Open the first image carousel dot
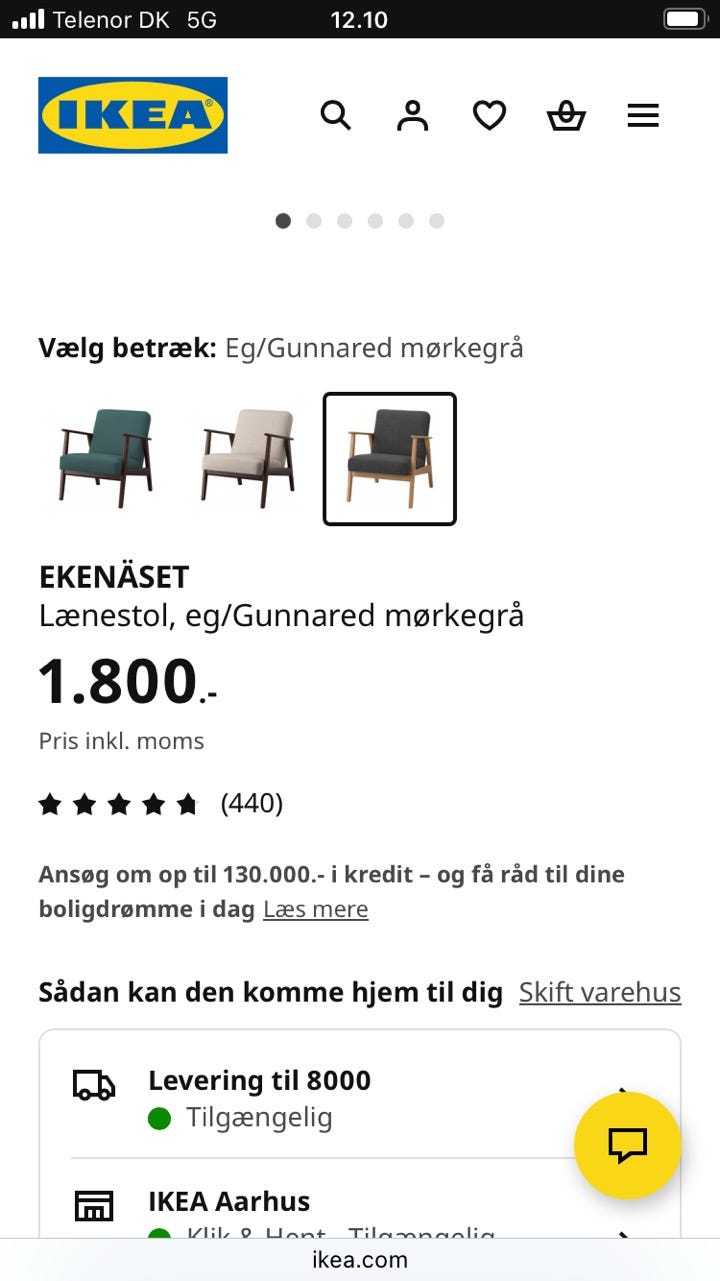This screenshot has height=1281, width=720. pyautogui.click(x=283, y=221)
